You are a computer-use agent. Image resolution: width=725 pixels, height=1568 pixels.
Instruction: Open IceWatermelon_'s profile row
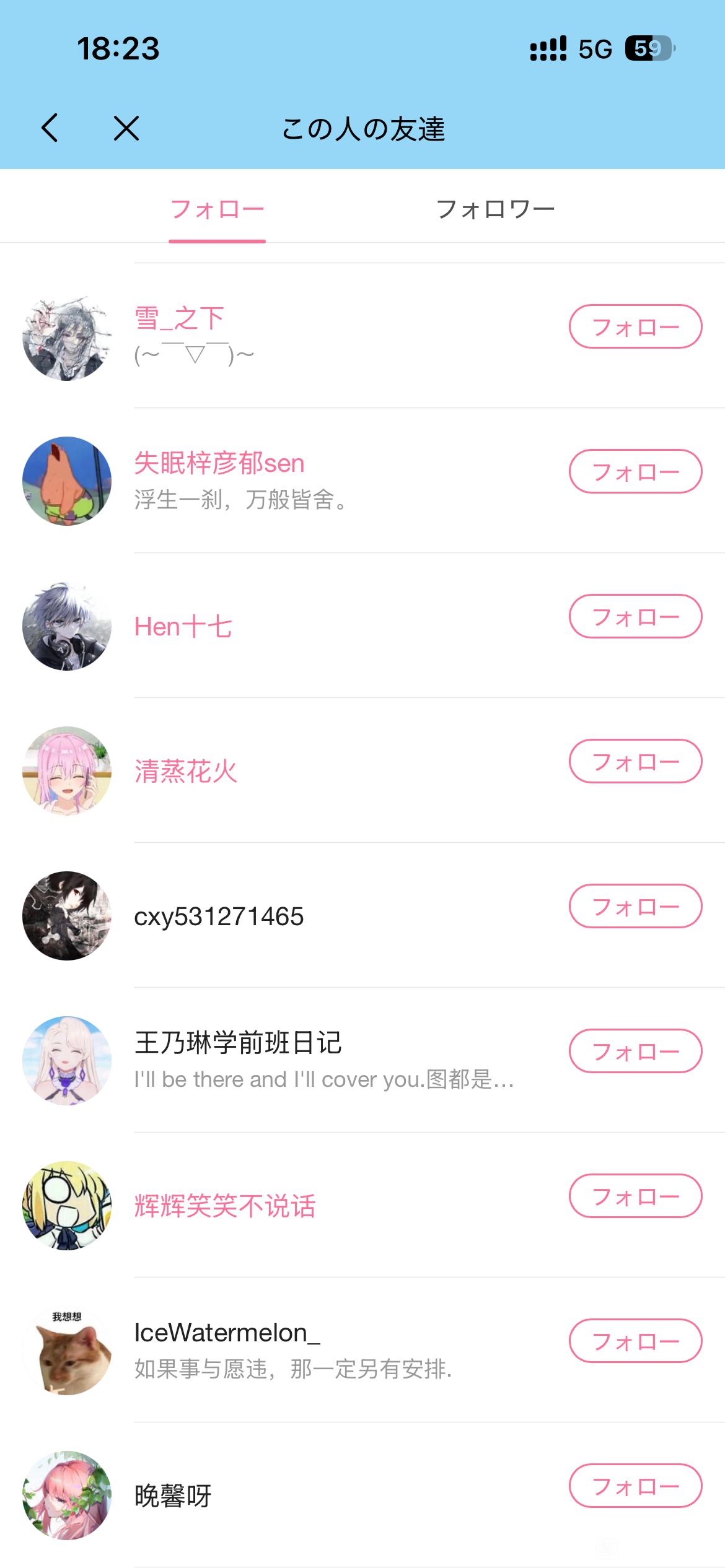227,1333
